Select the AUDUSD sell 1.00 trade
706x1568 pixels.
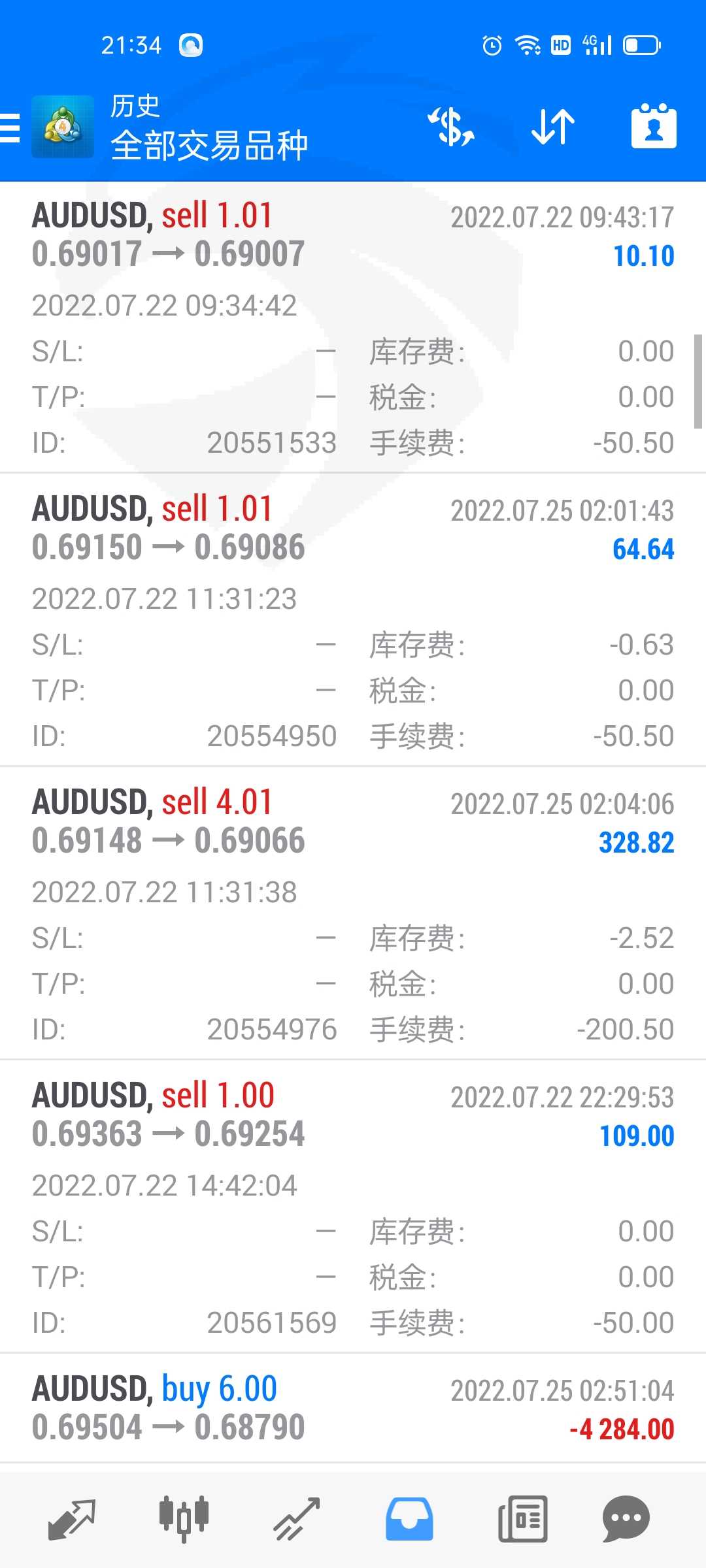tap(353, 1207)
